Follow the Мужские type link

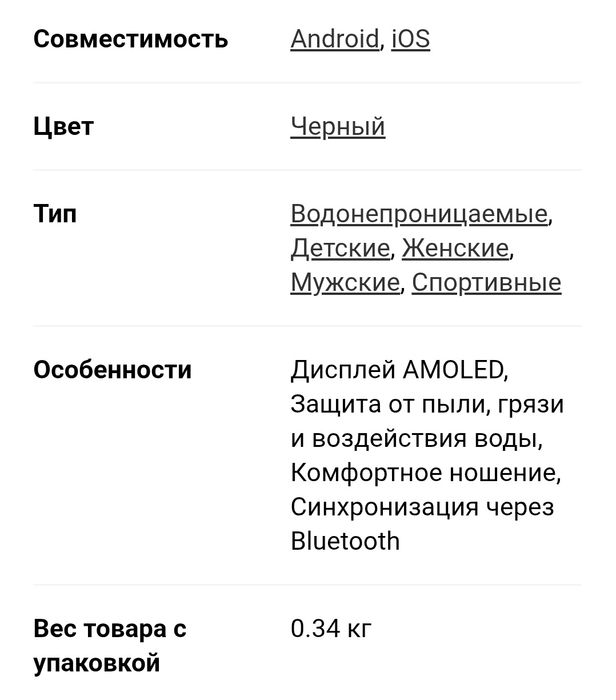tap(345, 283)
